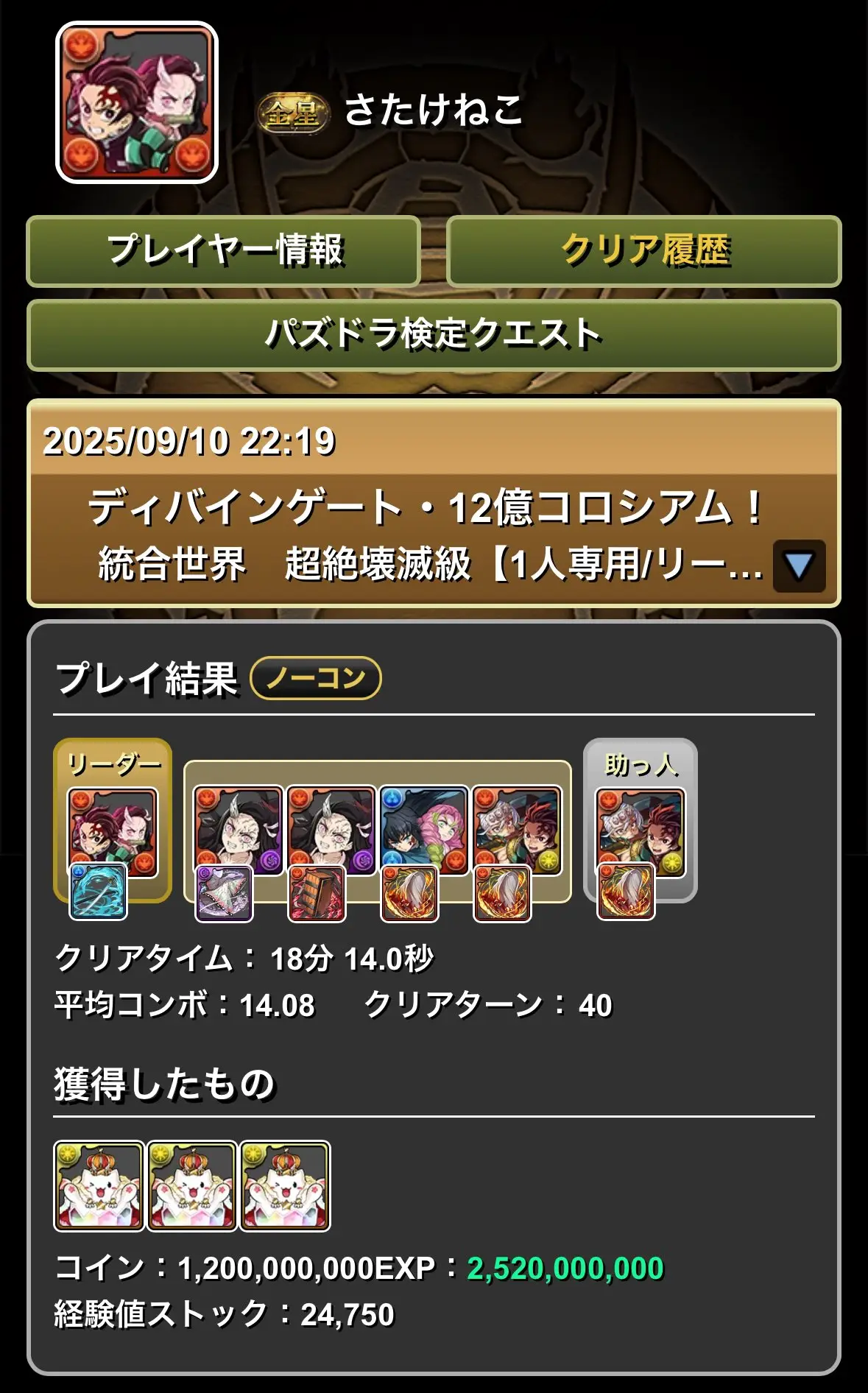Open the プレイヤー情報 tab
The image size is (868, 1393).
223,251
